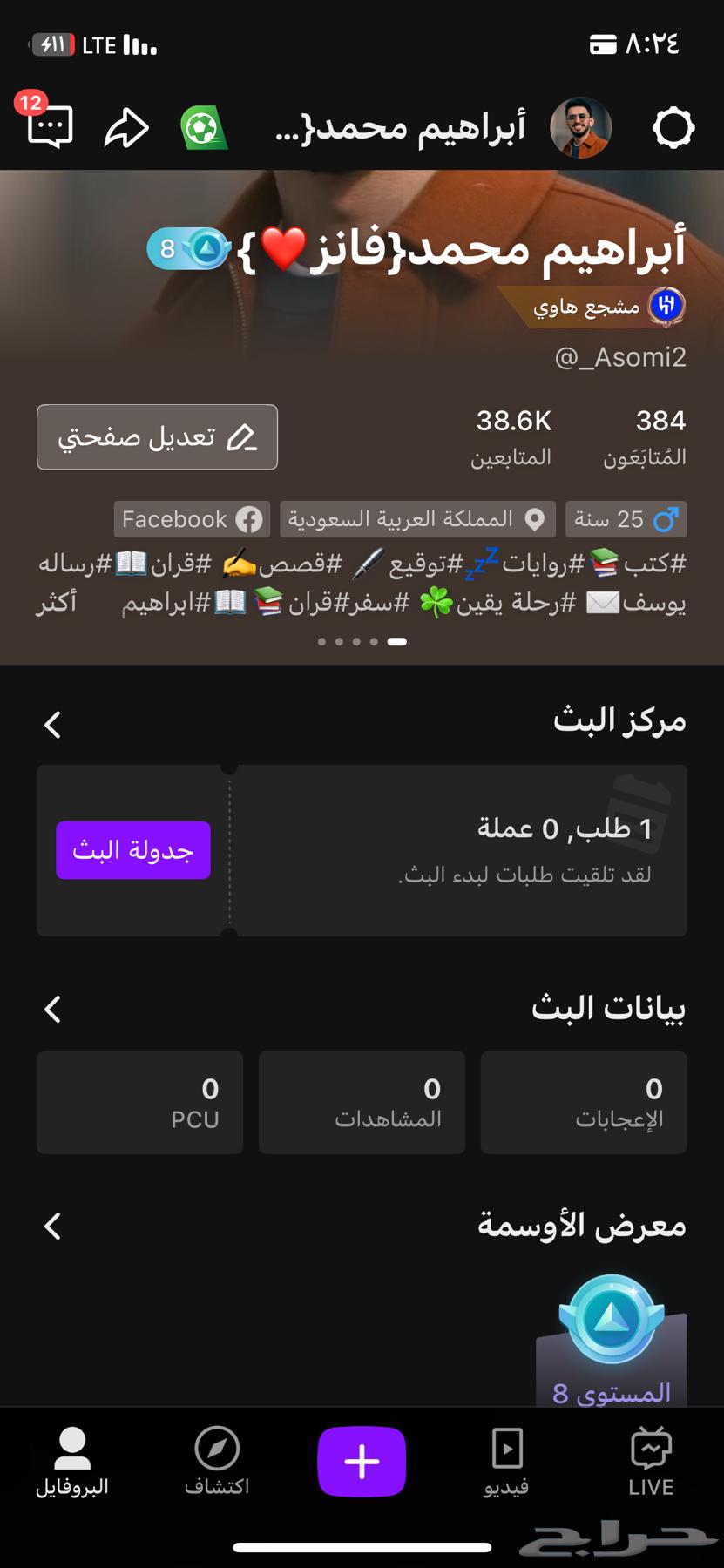Open the settings gear
This screenshot has width=724, height=1568.
click(x=672, y=127)
